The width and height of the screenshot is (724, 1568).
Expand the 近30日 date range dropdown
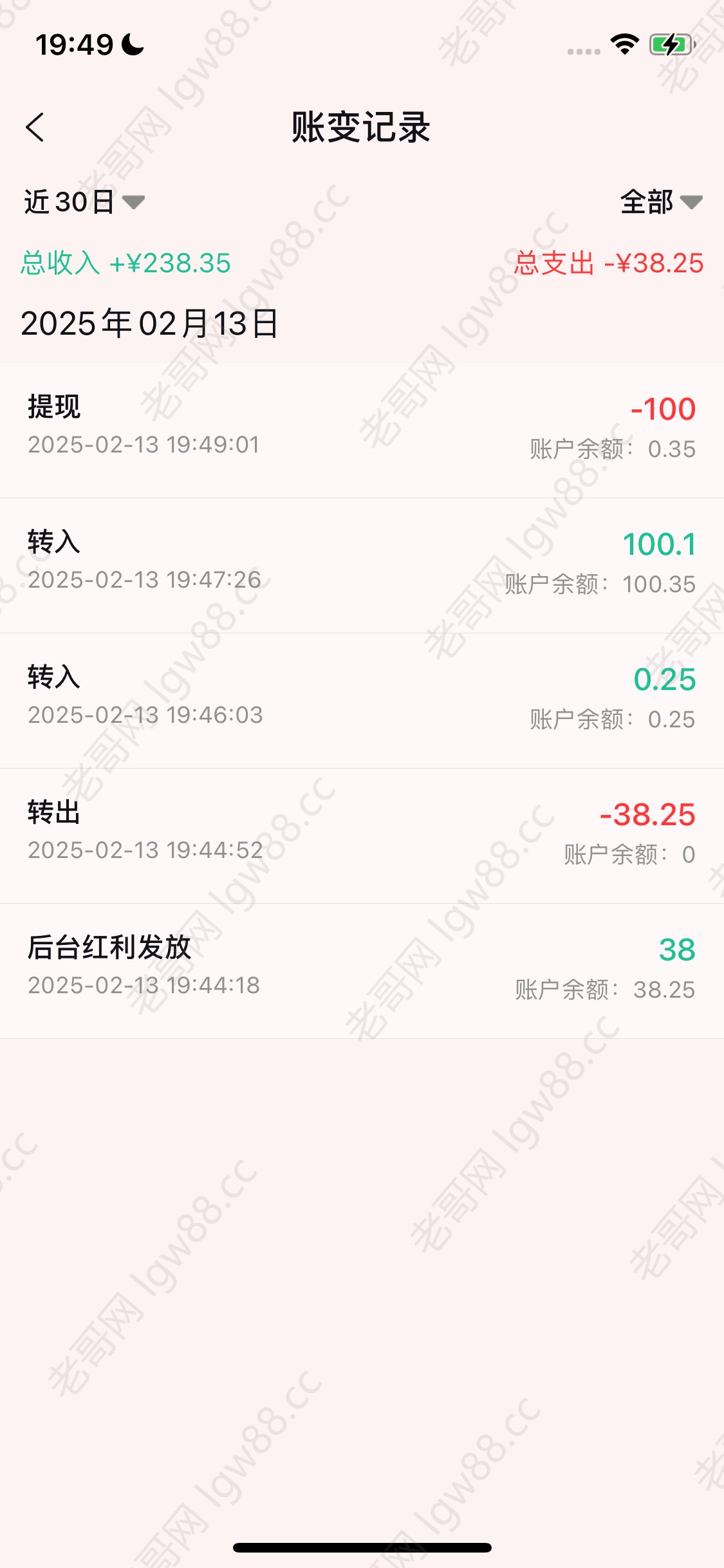[84, 202]
